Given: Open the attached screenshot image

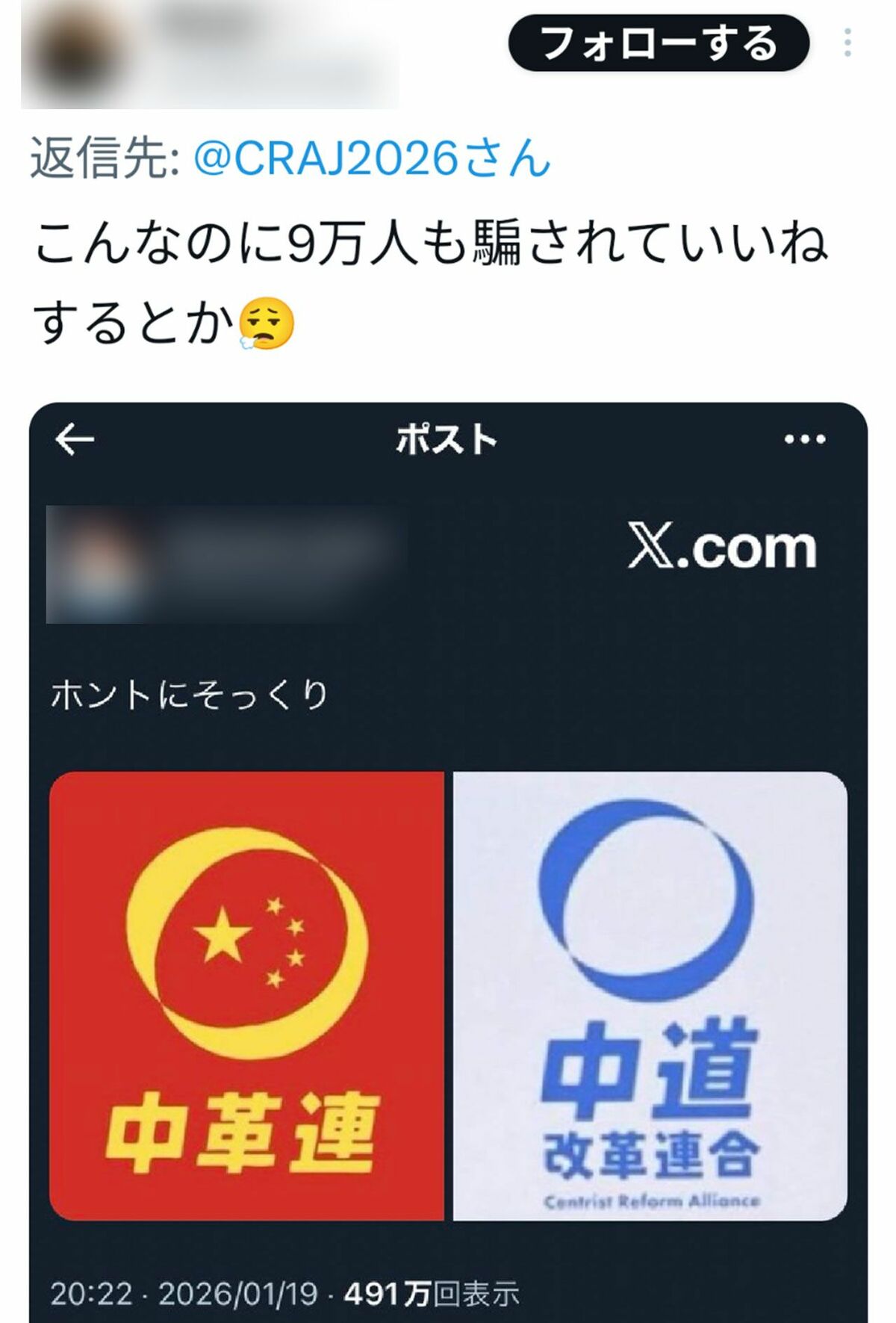Looking at the screenshot, I should (x=448, y=859).
